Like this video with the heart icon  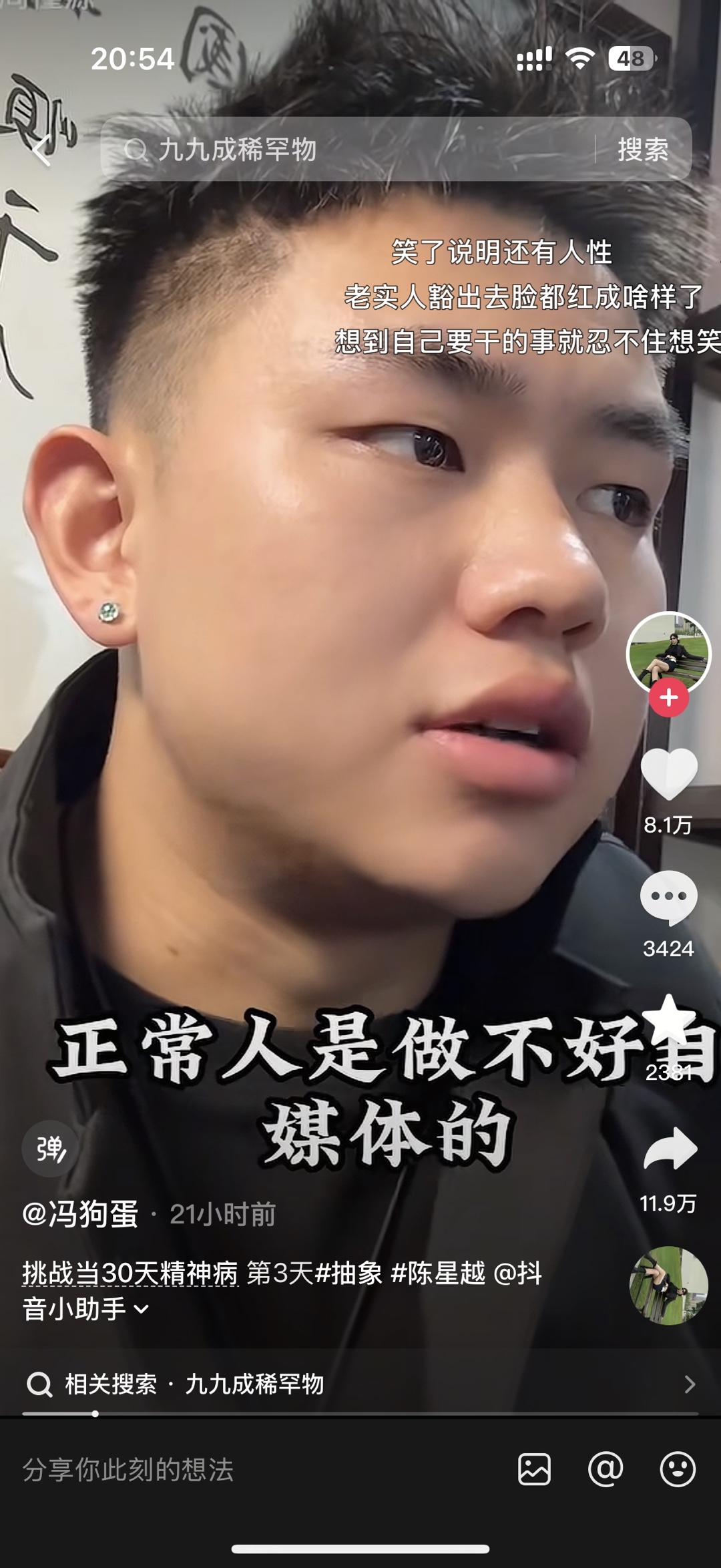click(669, 774)
